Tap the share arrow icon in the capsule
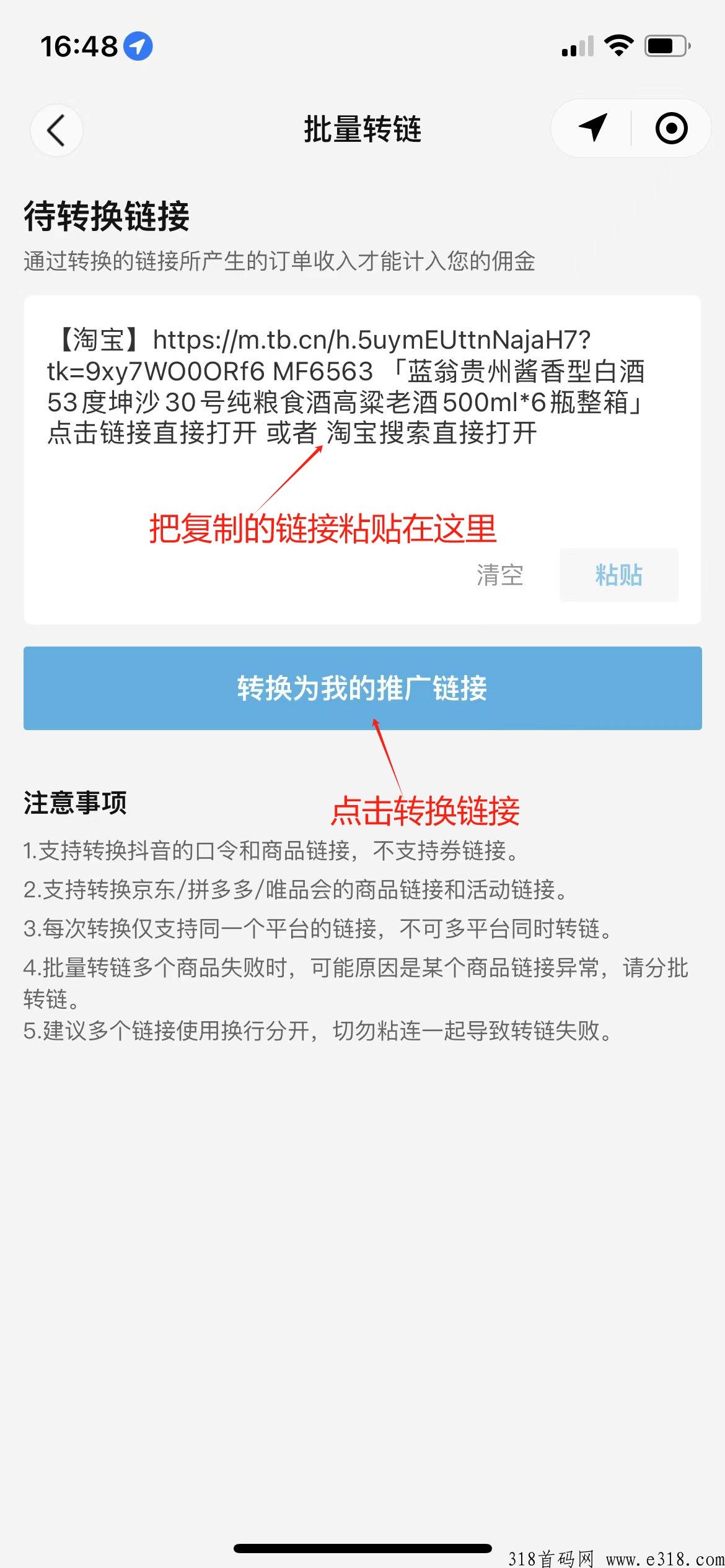Viewport: 725px width, 1568px height. pos(592,128)
